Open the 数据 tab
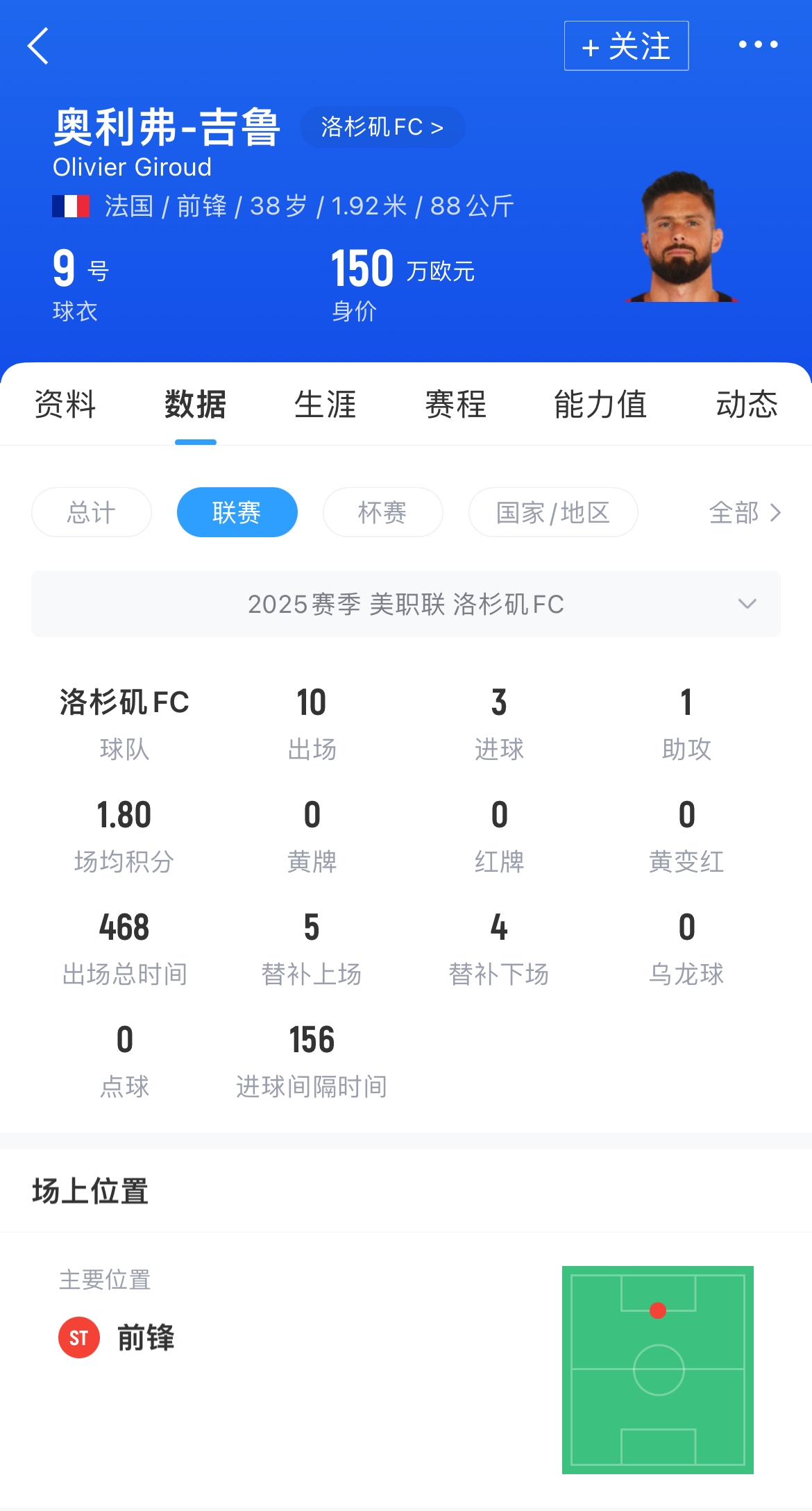Image resolution: width=812 pixels, height=1511 pixels. coord(195,405)
